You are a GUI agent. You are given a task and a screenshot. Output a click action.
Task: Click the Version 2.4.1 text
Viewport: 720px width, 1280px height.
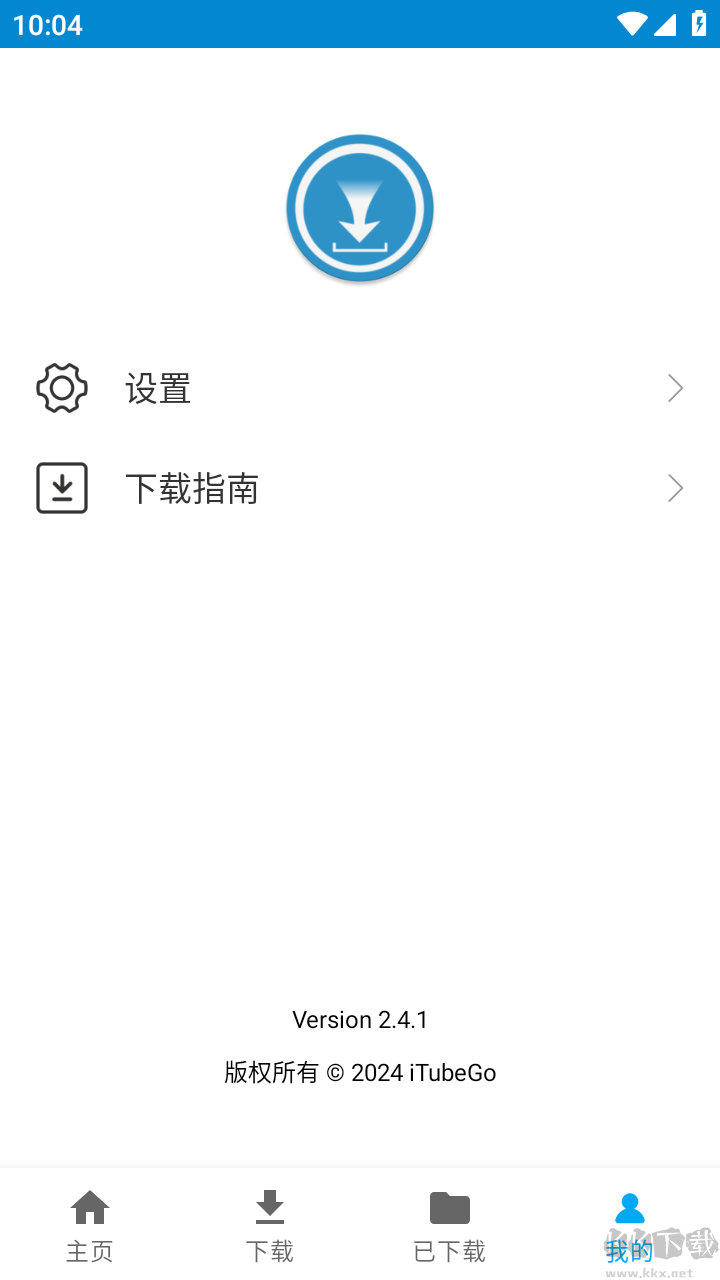(360, 1019)
